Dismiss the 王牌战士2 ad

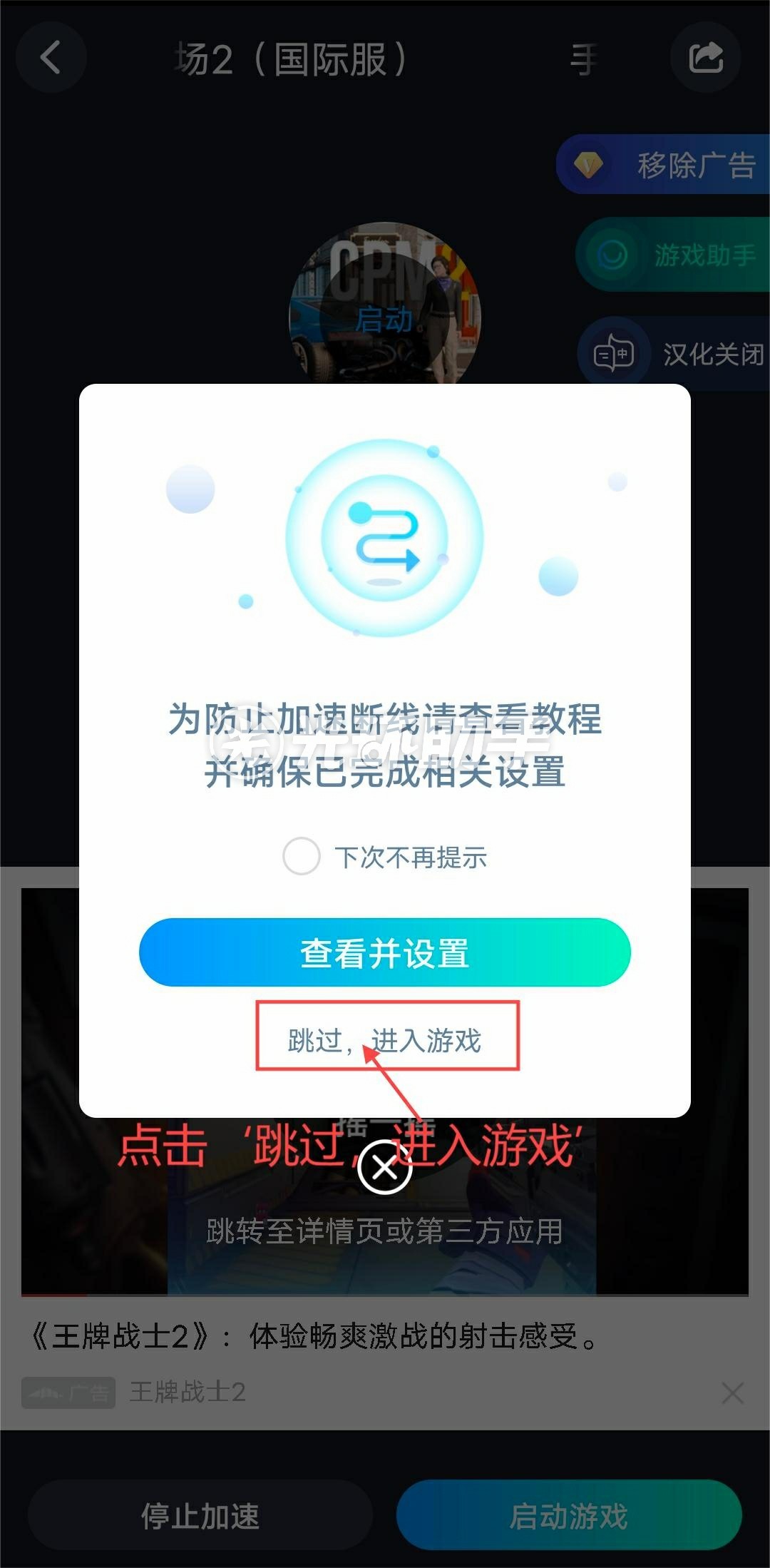tap(732, 1393)
